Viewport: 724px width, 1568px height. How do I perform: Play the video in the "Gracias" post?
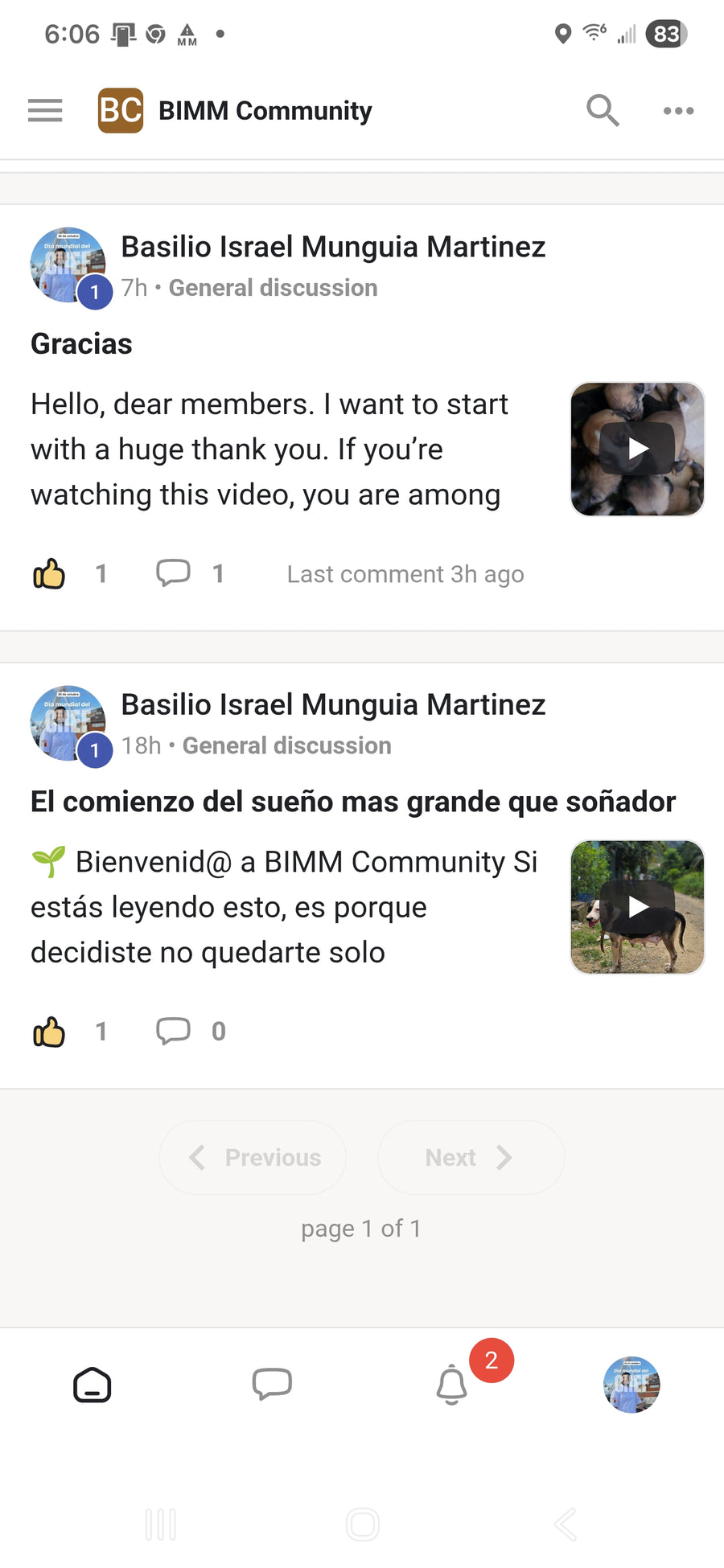[637, 449]
